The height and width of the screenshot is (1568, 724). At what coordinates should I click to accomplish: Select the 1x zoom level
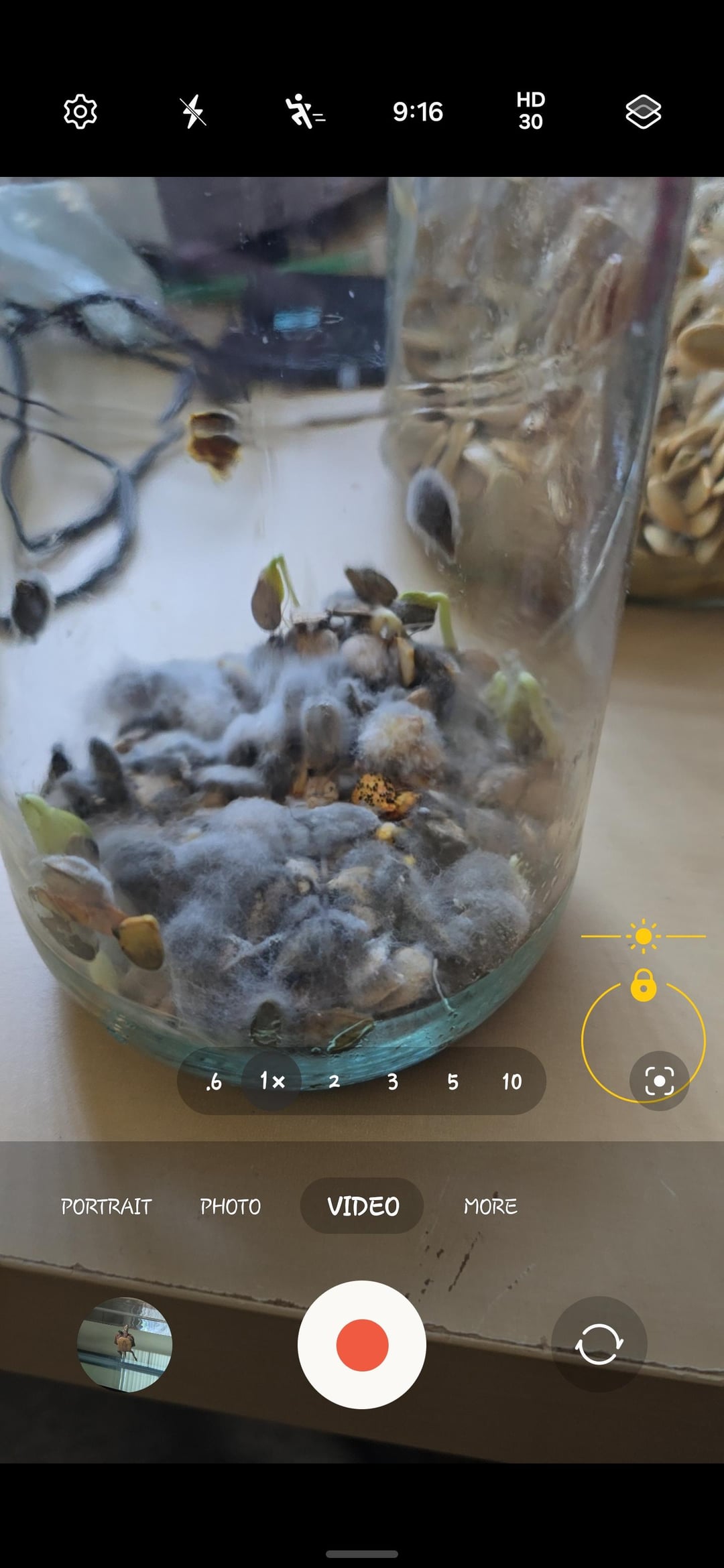coord(272,1081)
